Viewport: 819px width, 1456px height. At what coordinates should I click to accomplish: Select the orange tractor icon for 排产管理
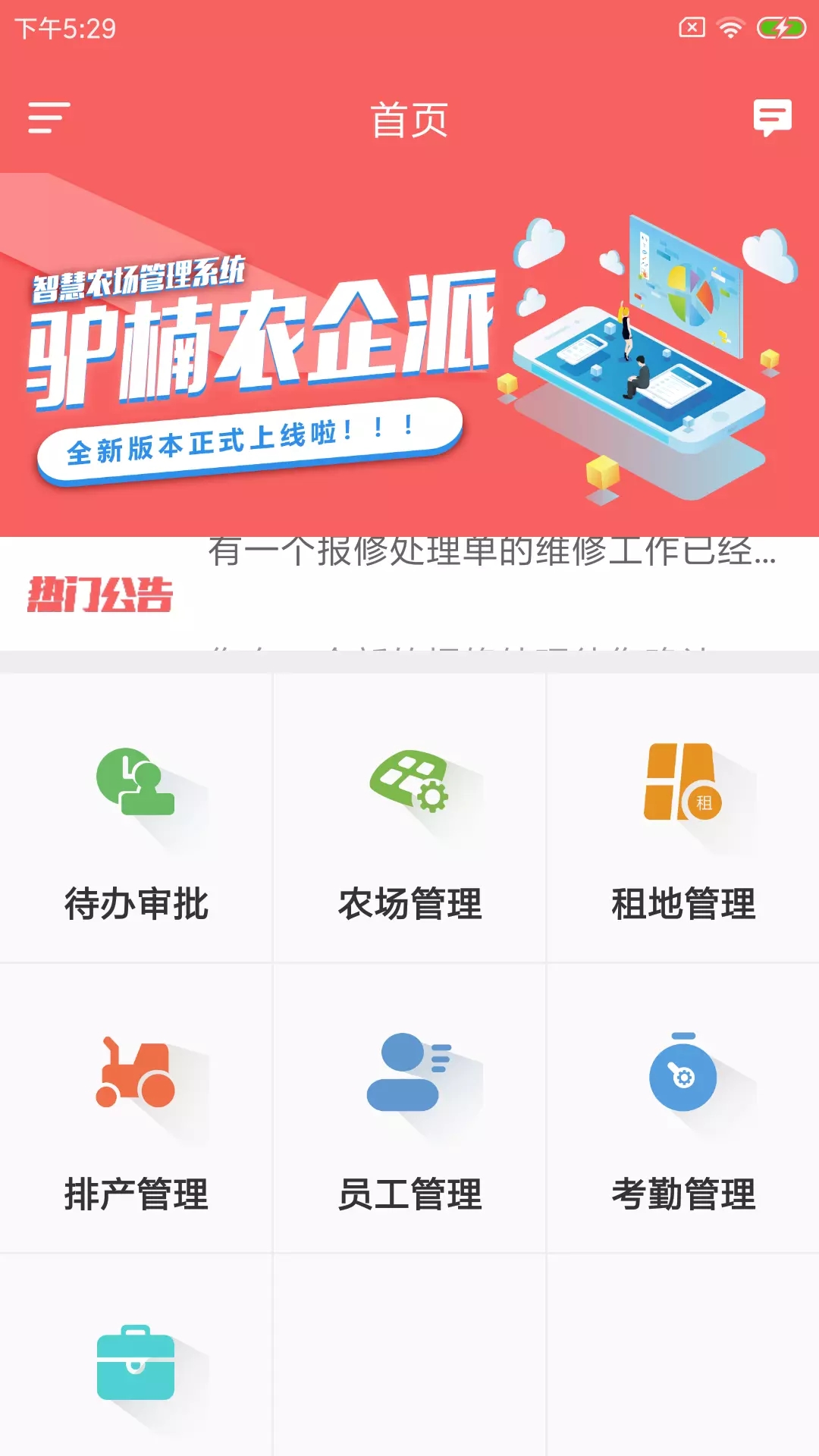135,1077
